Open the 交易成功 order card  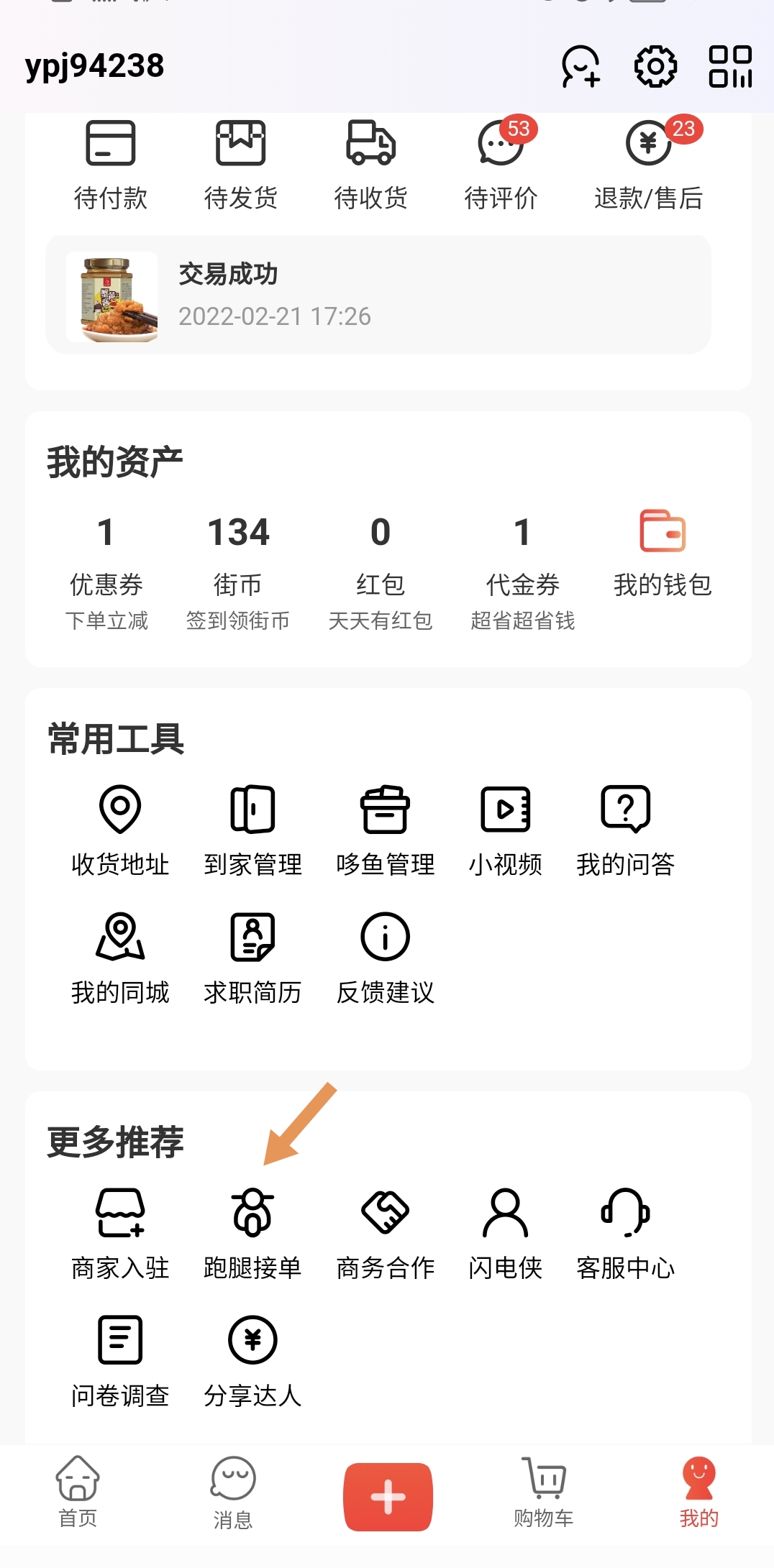click(x=378, y=295)
